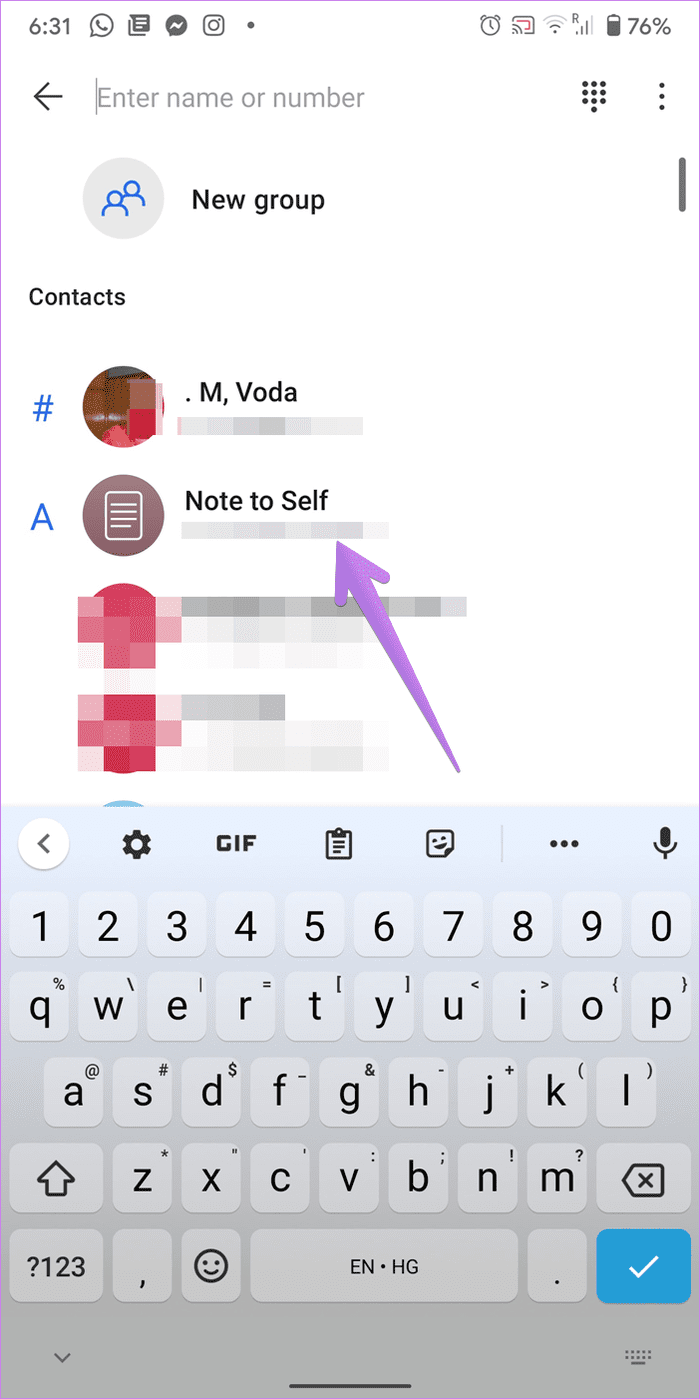
Task: Open the GIF keyboard option
Action: (x=237, y=845)
